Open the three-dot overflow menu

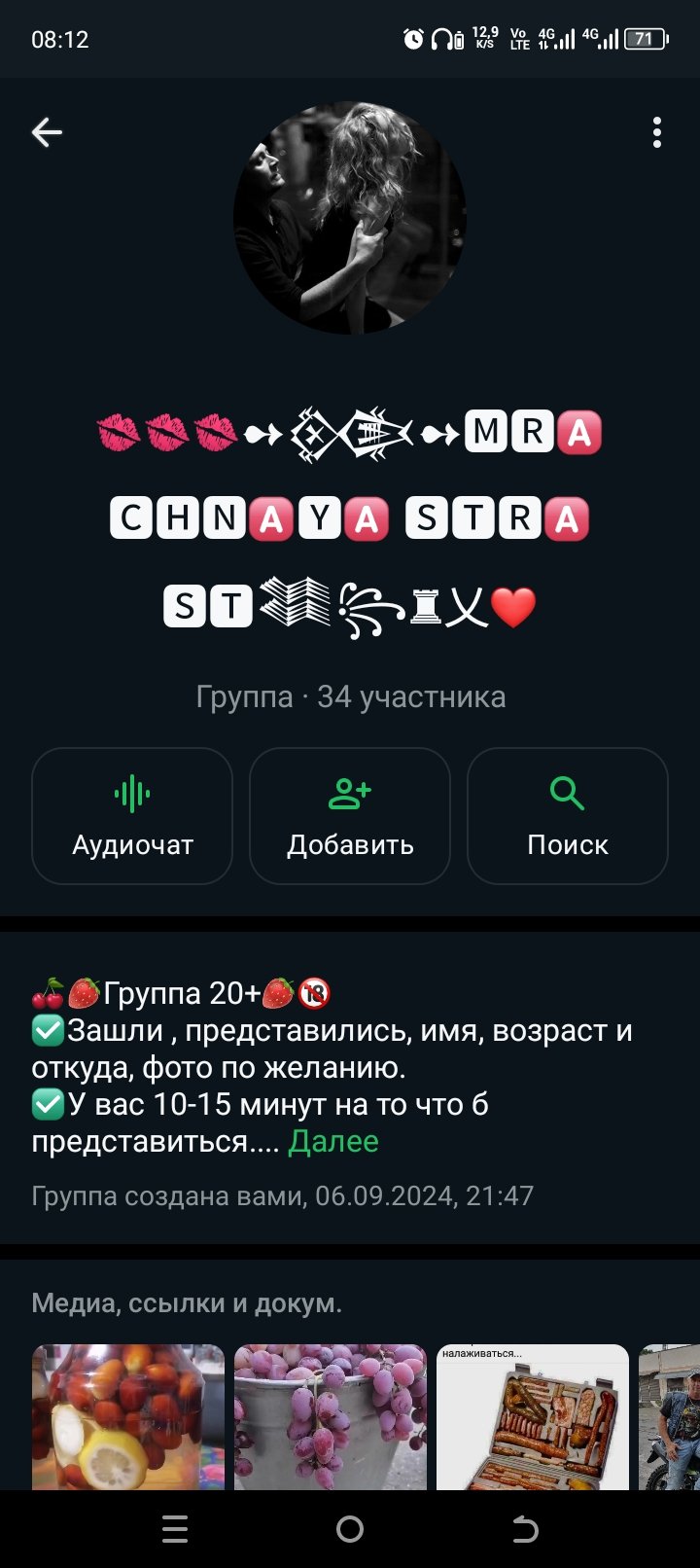click(657, 132)
